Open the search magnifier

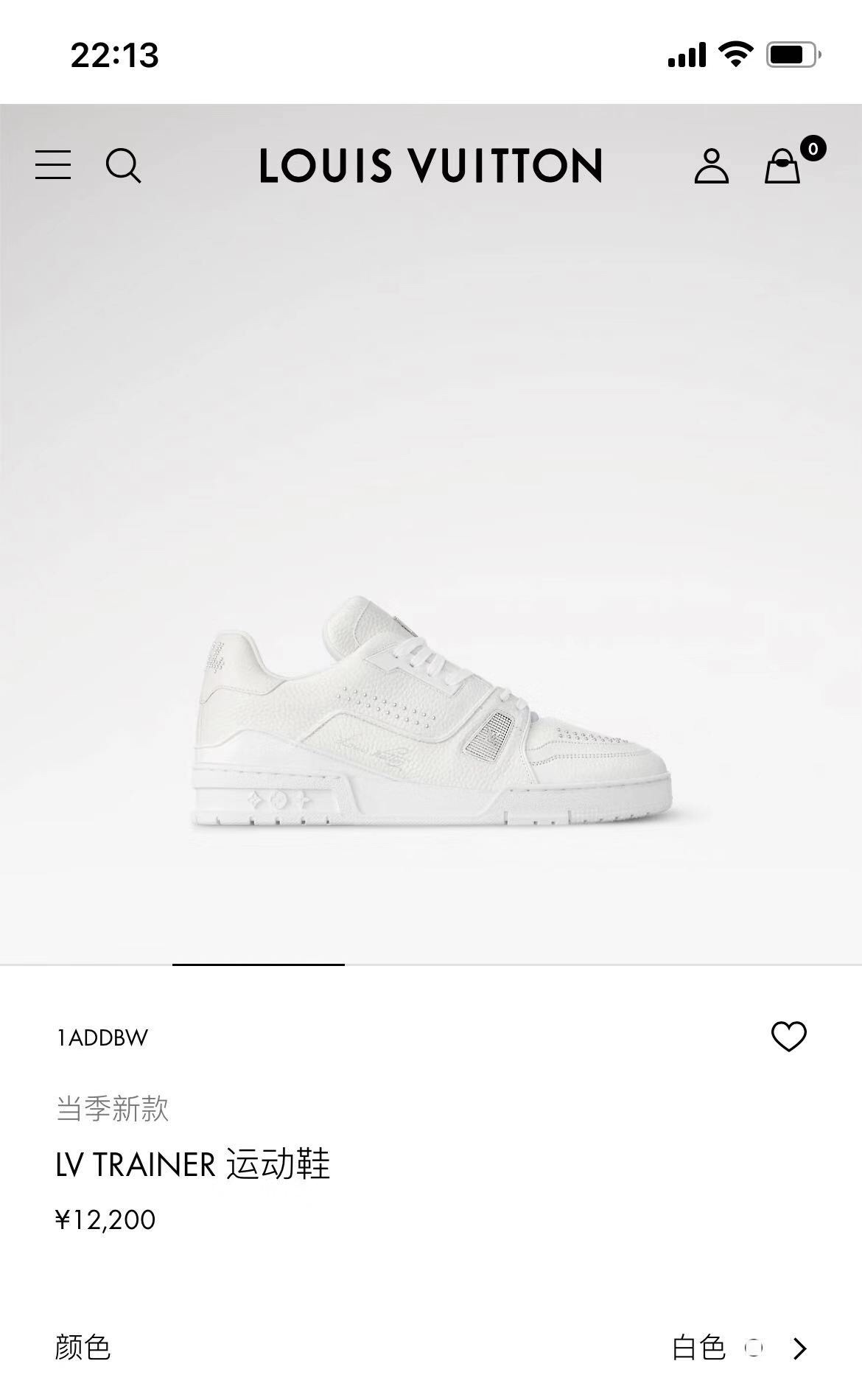pos(123,165)
